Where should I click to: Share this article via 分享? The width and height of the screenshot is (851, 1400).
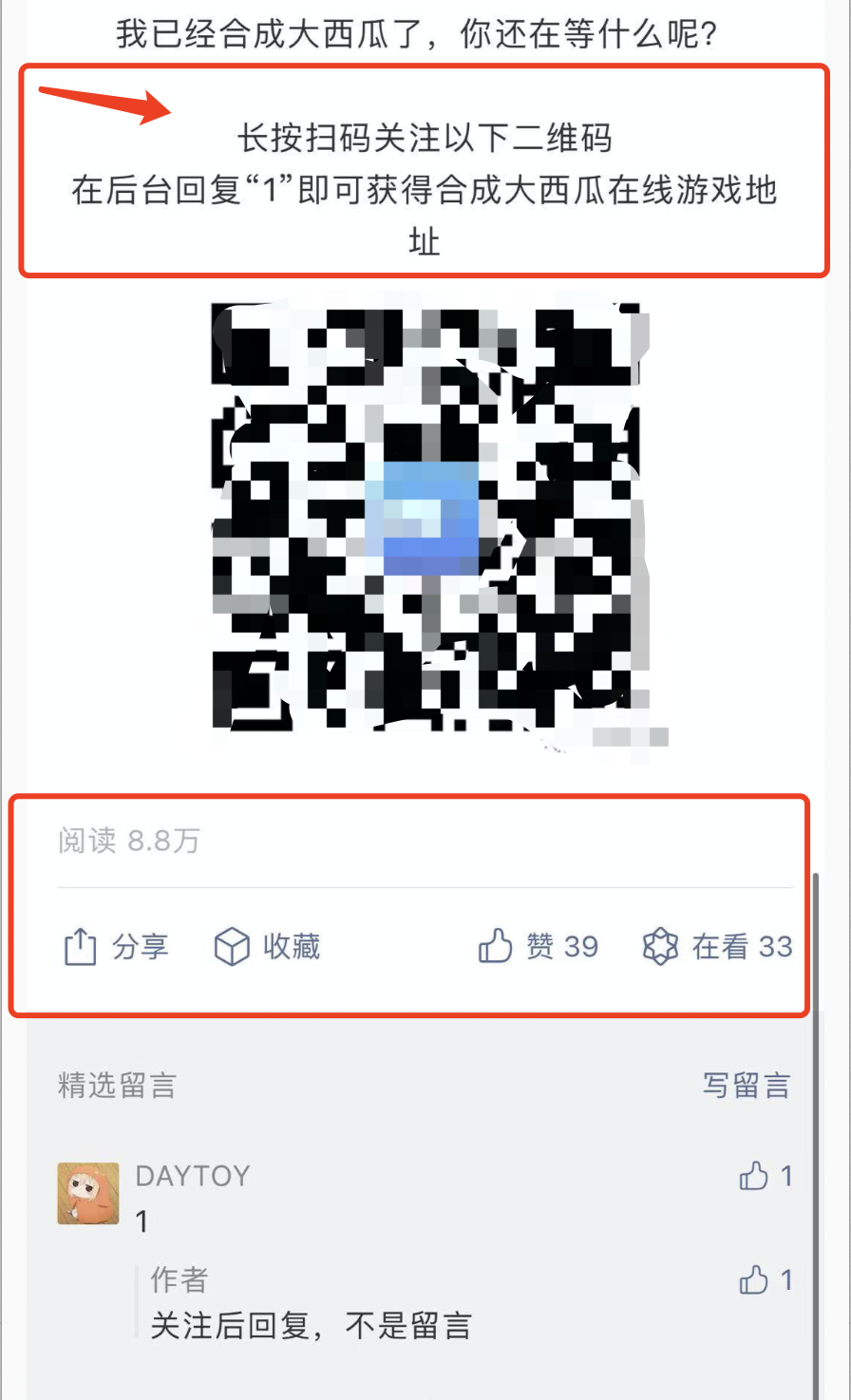(116, 947)
